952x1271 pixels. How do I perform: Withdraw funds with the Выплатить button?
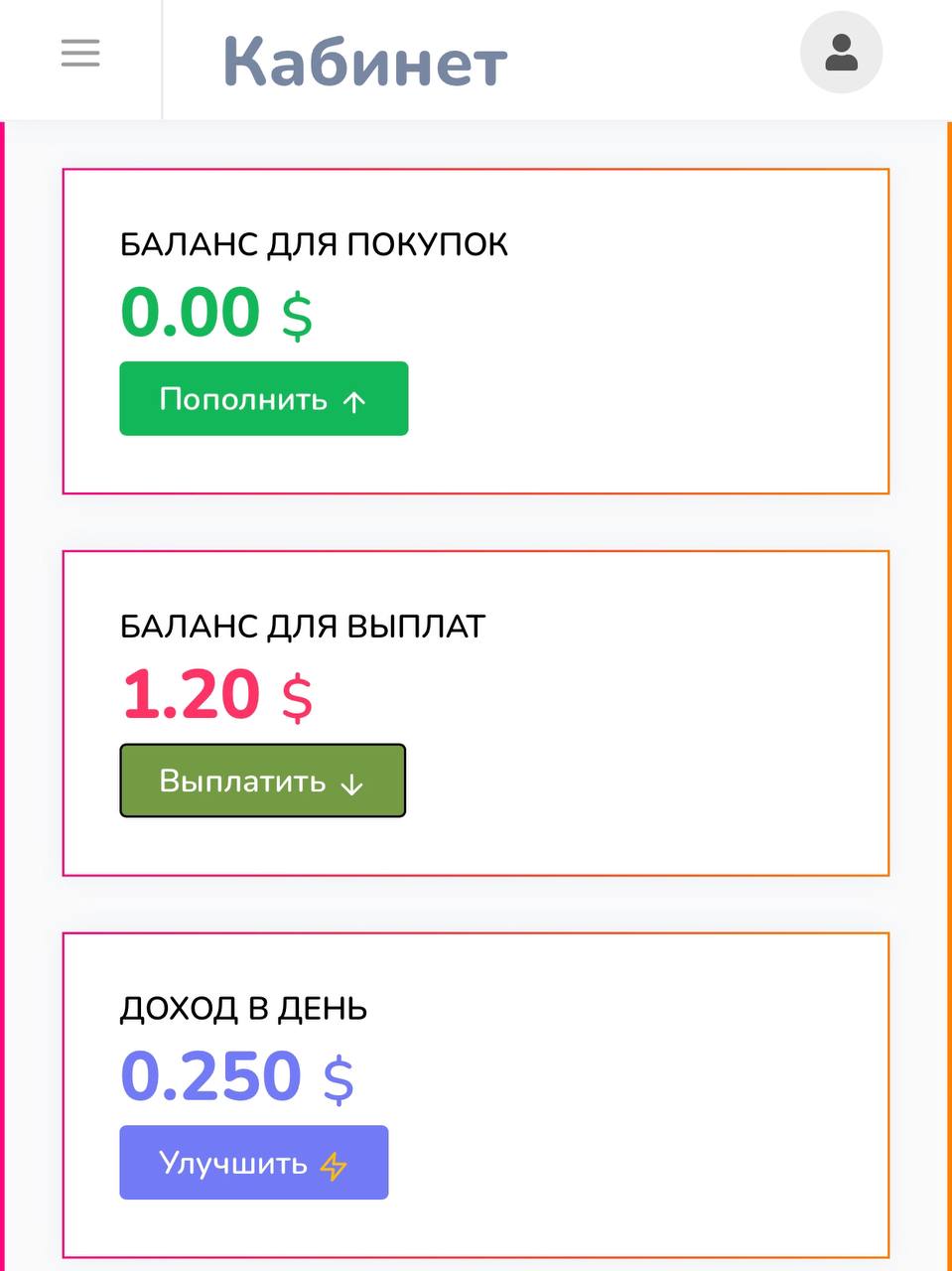point(262,780)
